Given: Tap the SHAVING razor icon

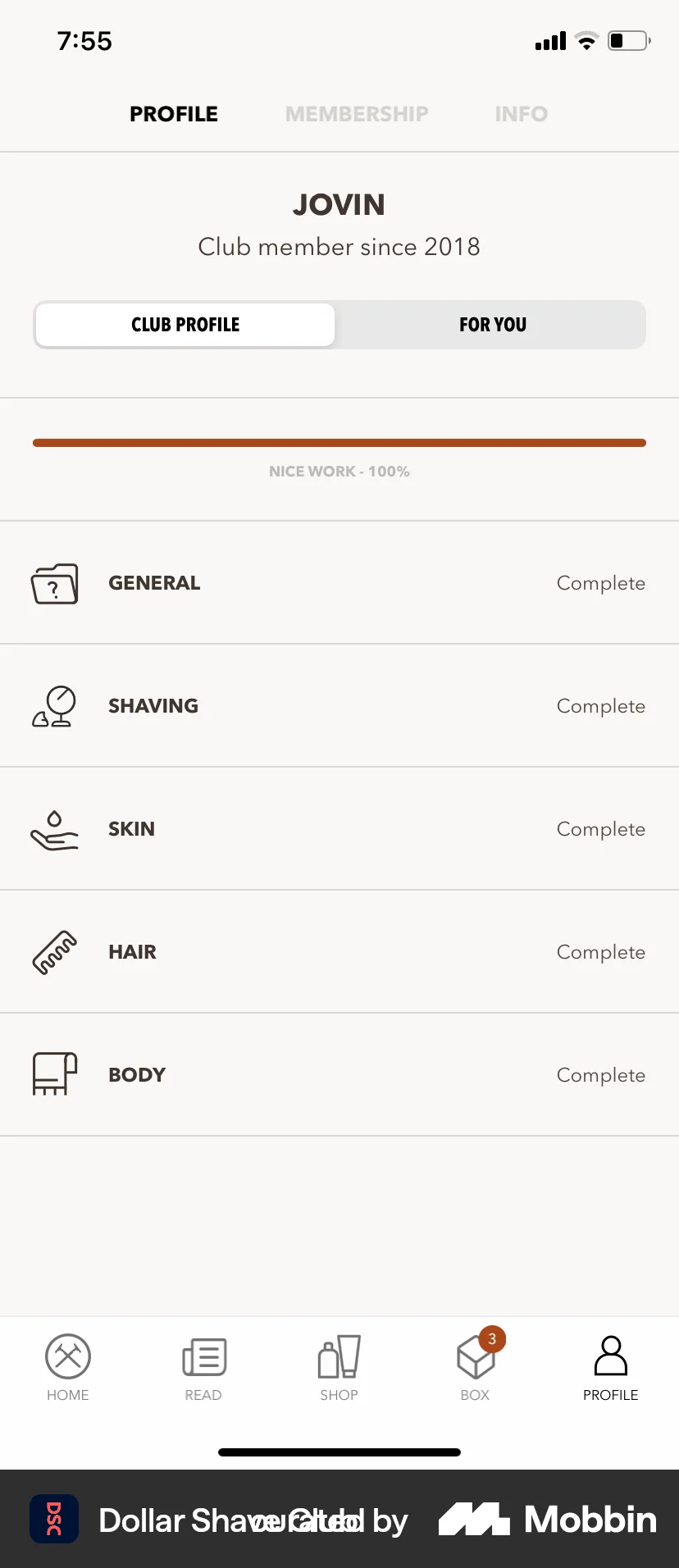Looking at the screenshot, I should pyautogui.click(x=54, y=706).
